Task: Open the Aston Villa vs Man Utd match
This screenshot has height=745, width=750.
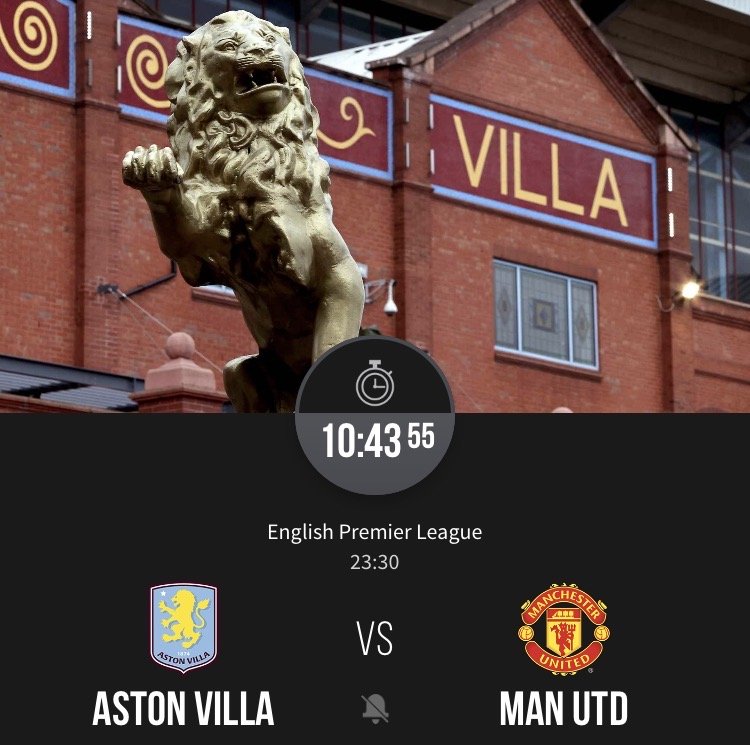Action: pos(375,639)
